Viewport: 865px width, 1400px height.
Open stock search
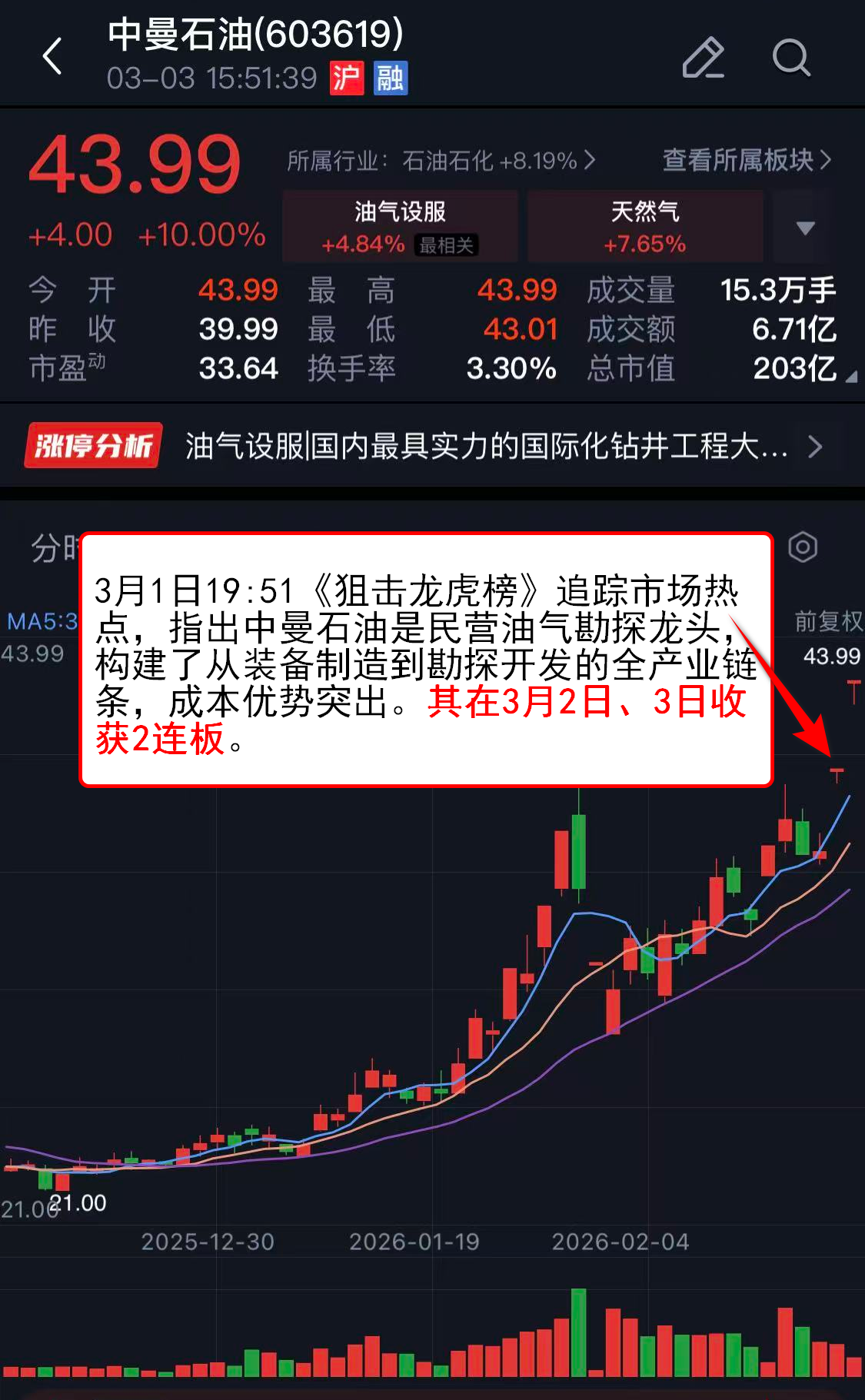click(790, 58)
